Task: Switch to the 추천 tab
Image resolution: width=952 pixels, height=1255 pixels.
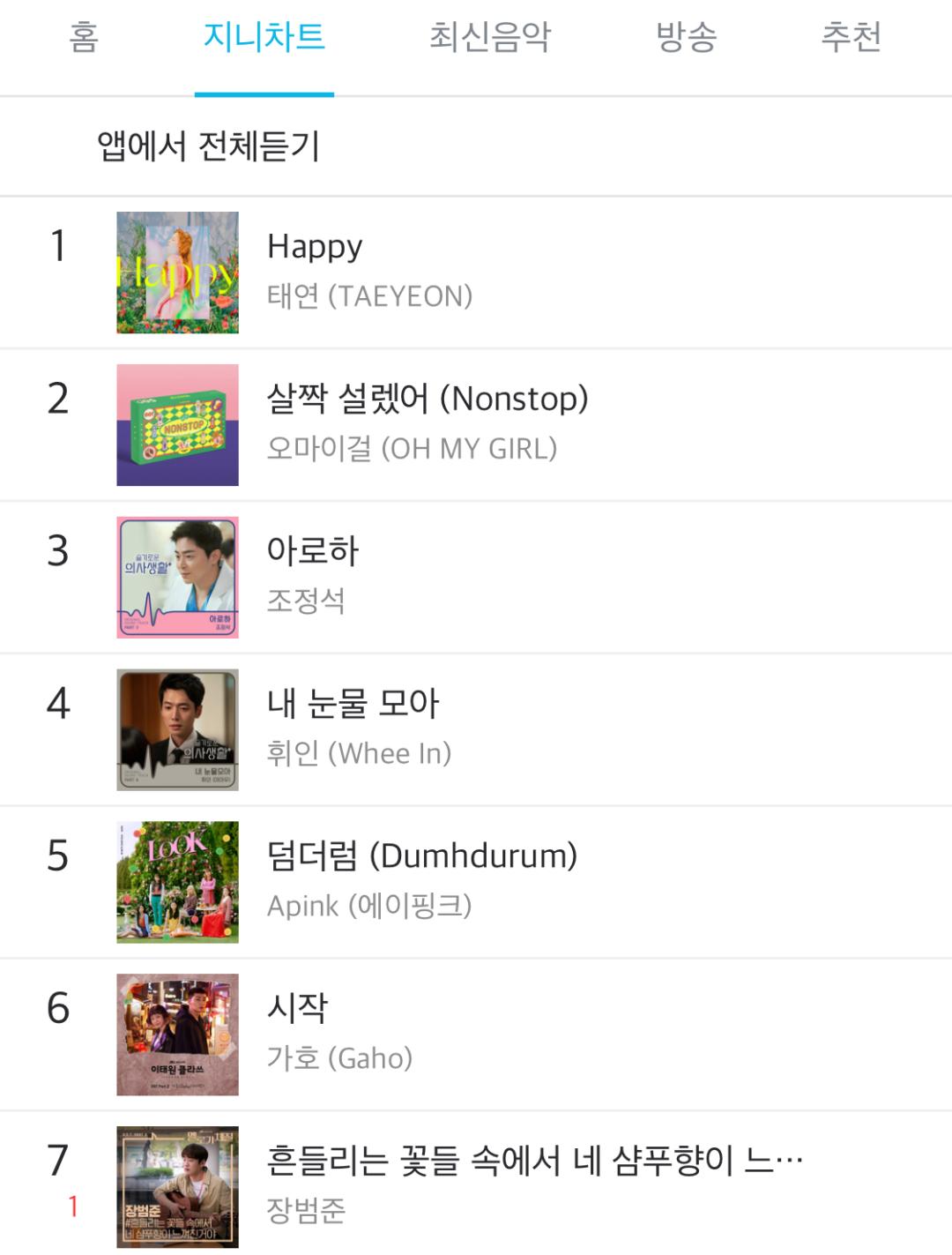Action: [x=851, y=37]
